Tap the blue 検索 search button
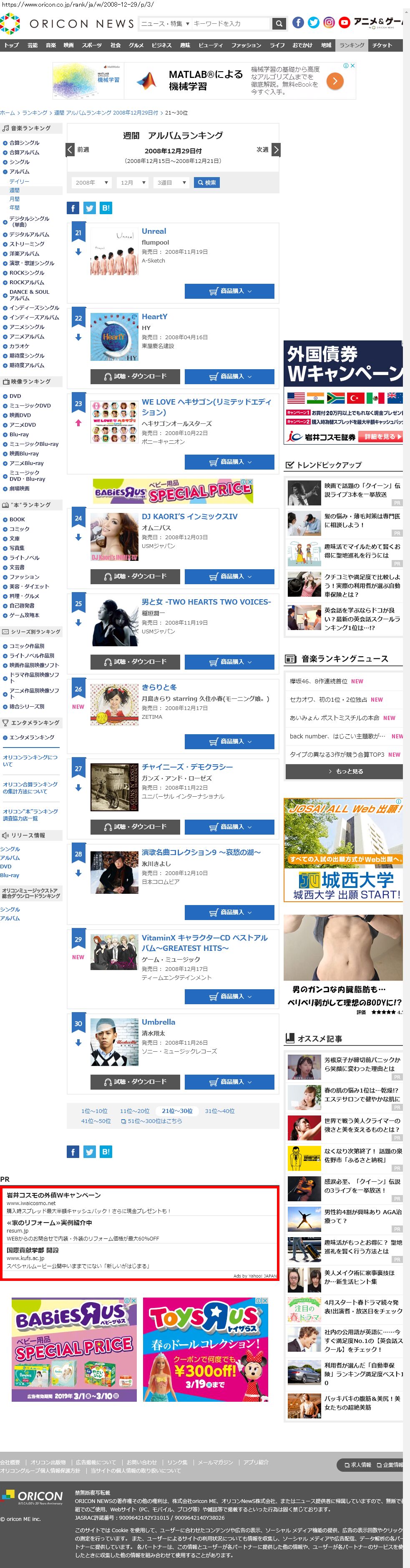 (x=206, y=183)
